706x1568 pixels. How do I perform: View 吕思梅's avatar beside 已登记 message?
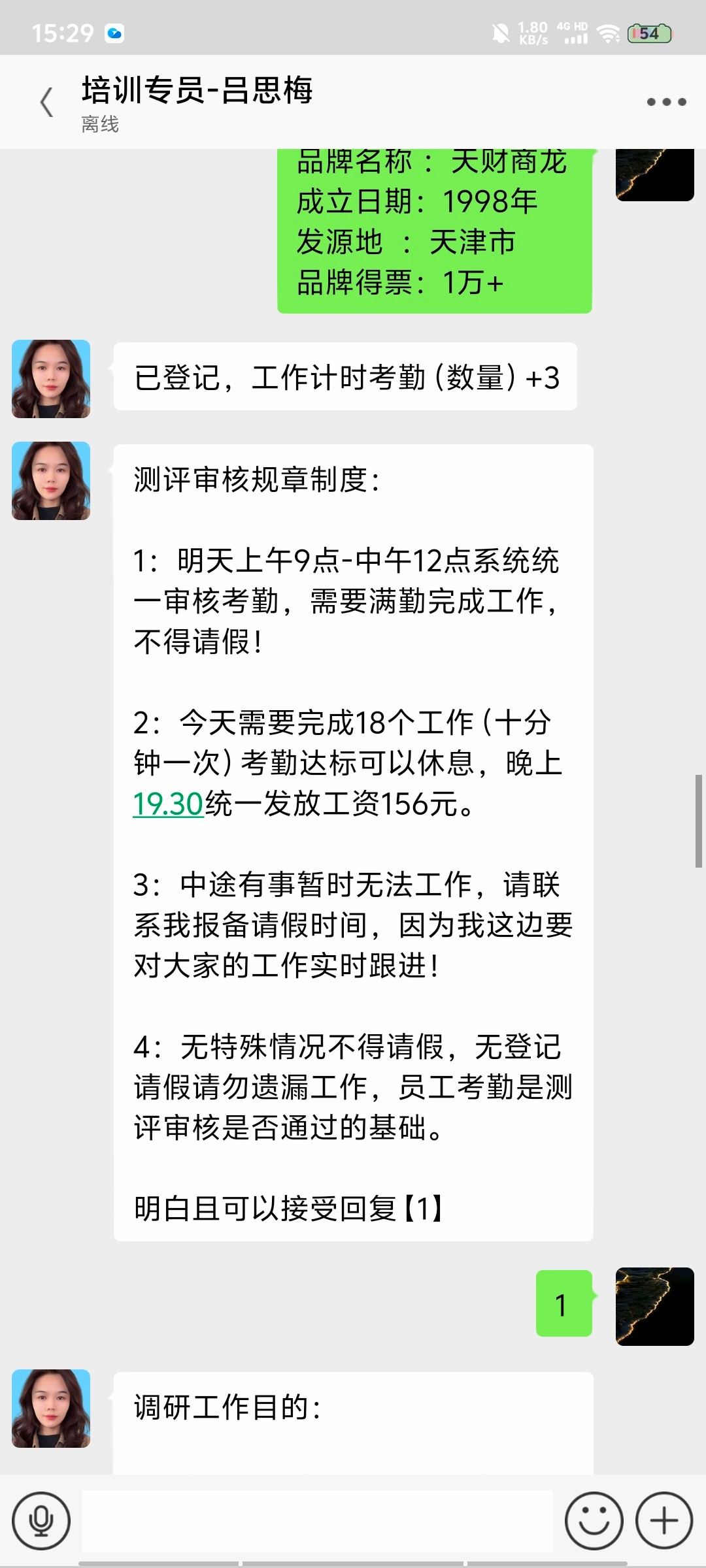click(x=51, y=379)
